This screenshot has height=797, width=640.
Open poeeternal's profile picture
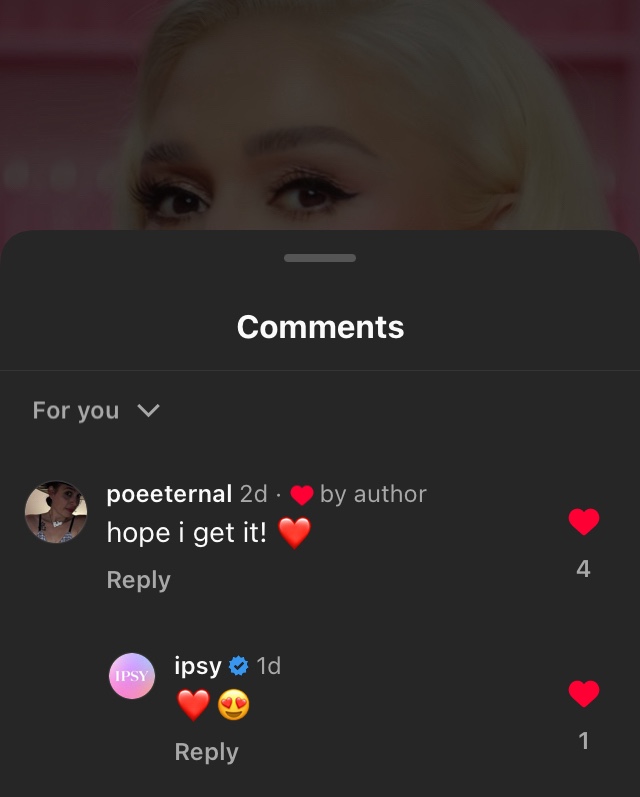(x=56, y=513)
